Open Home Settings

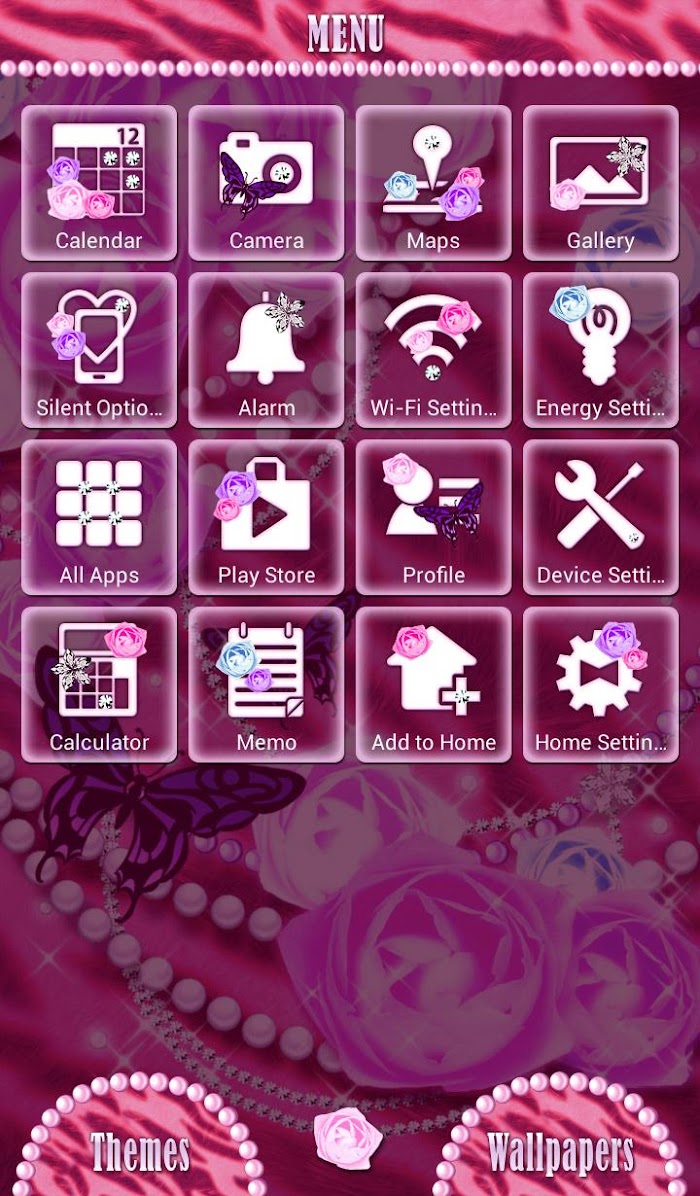[601, 684]
